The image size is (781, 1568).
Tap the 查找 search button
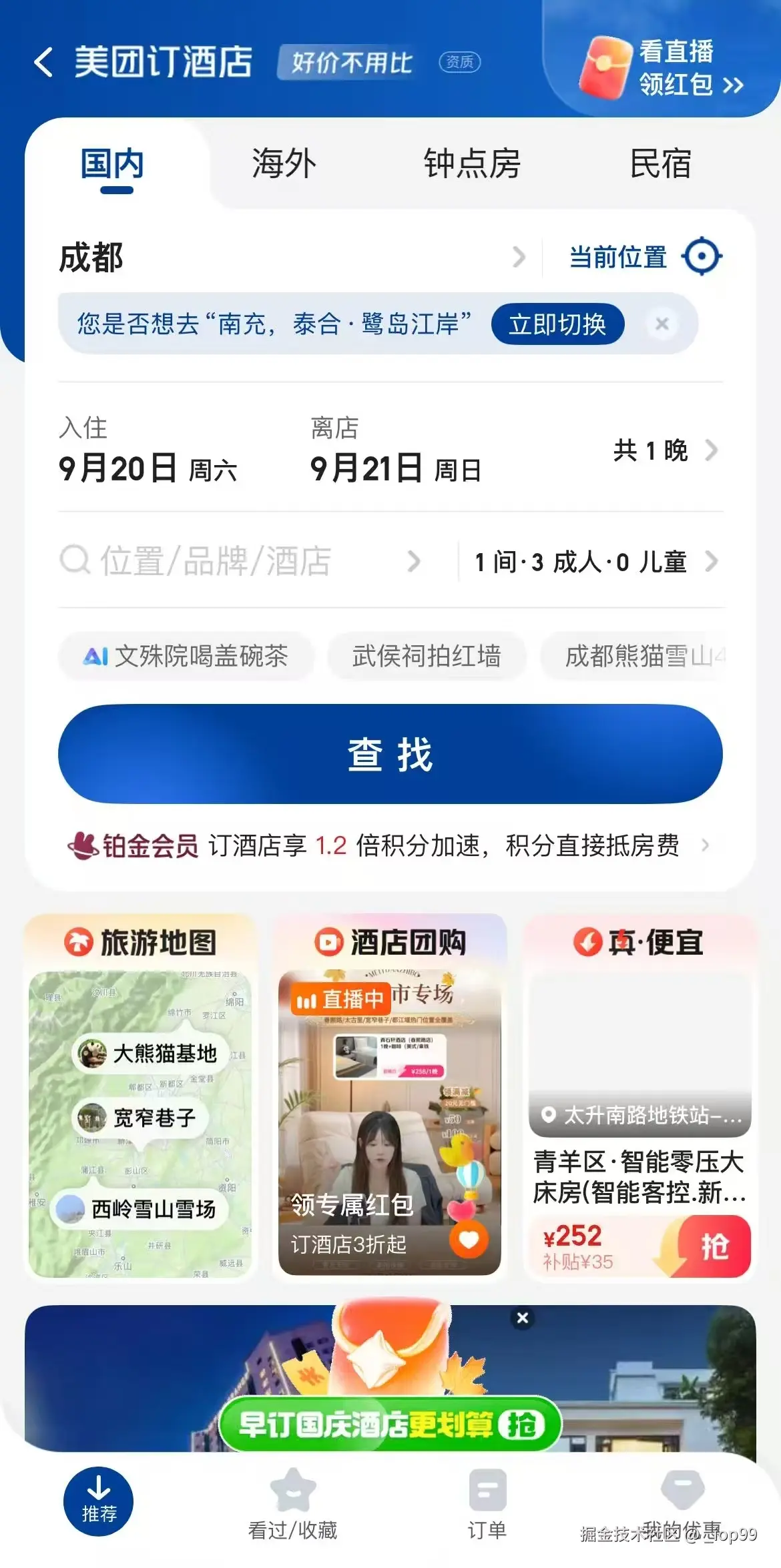point(390,754)
